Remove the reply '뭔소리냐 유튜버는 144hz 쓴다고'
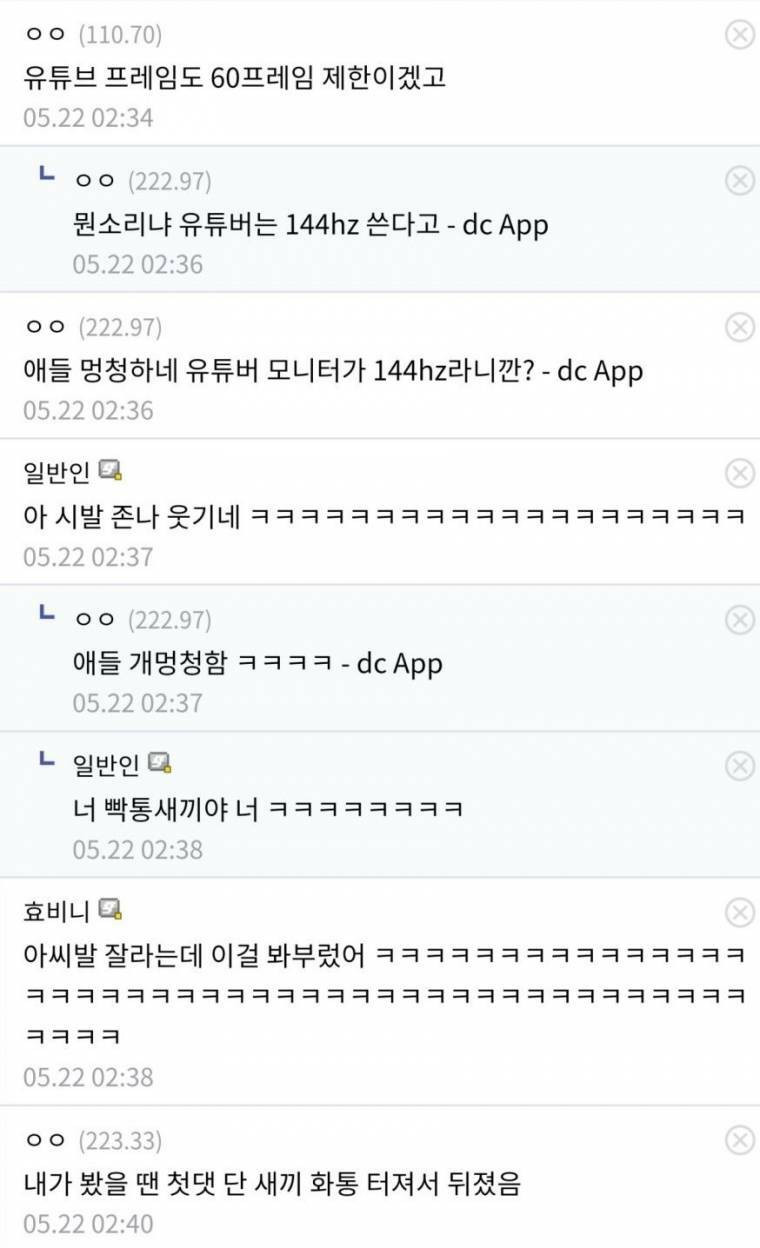The height and width of the screenshot is (1248, 760). pos(739,180)
